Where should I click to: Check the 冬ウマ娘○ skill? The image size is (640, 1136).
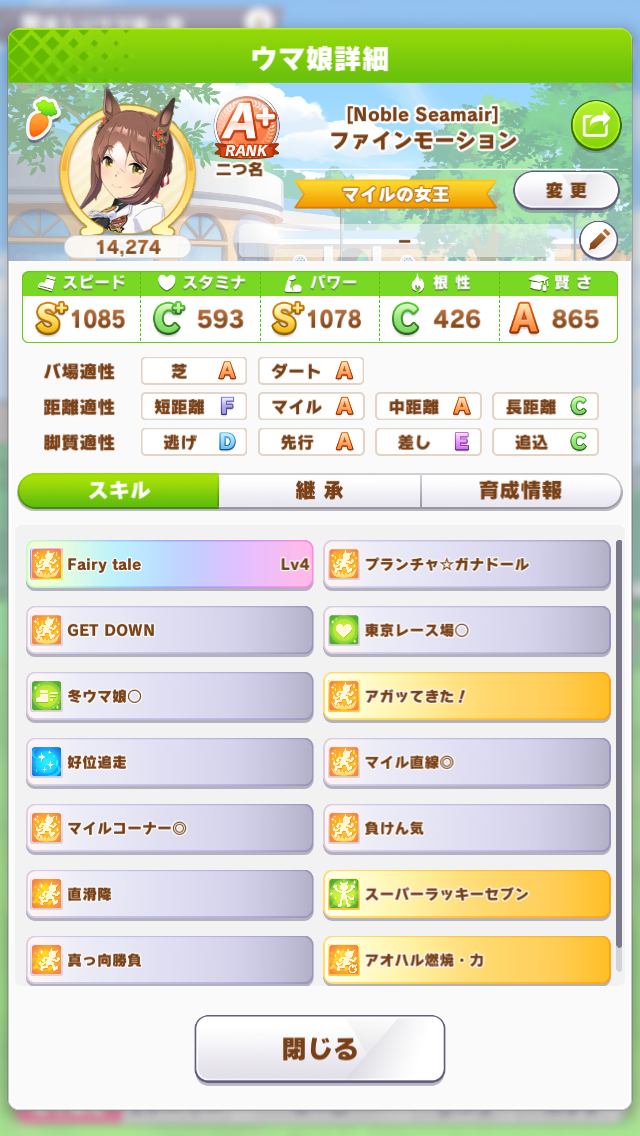[170, 697]
